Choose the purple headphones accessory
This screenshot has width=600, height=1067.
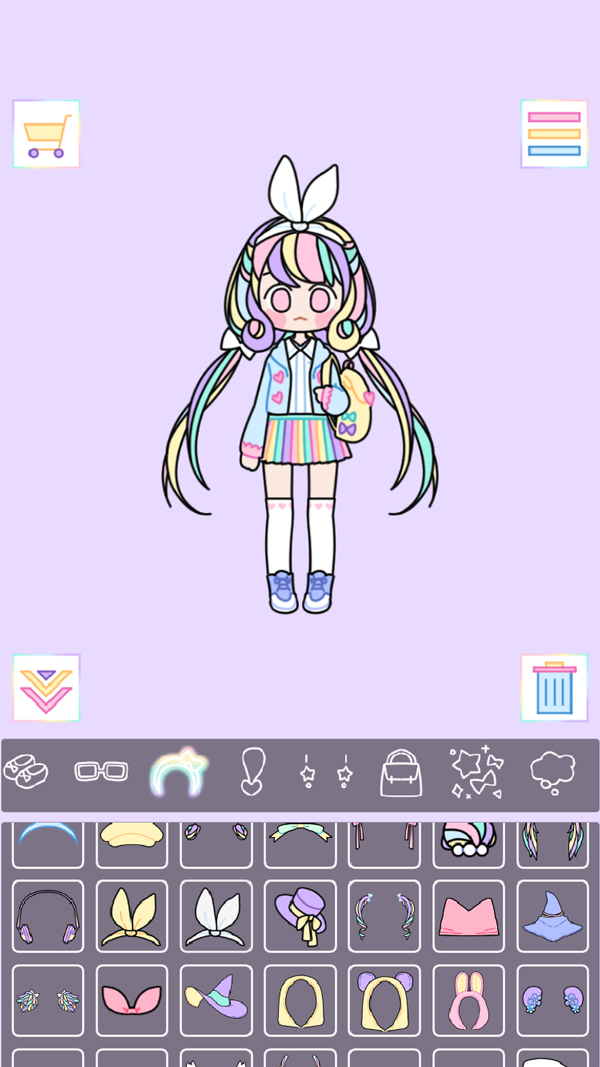(x=48, y=916)
